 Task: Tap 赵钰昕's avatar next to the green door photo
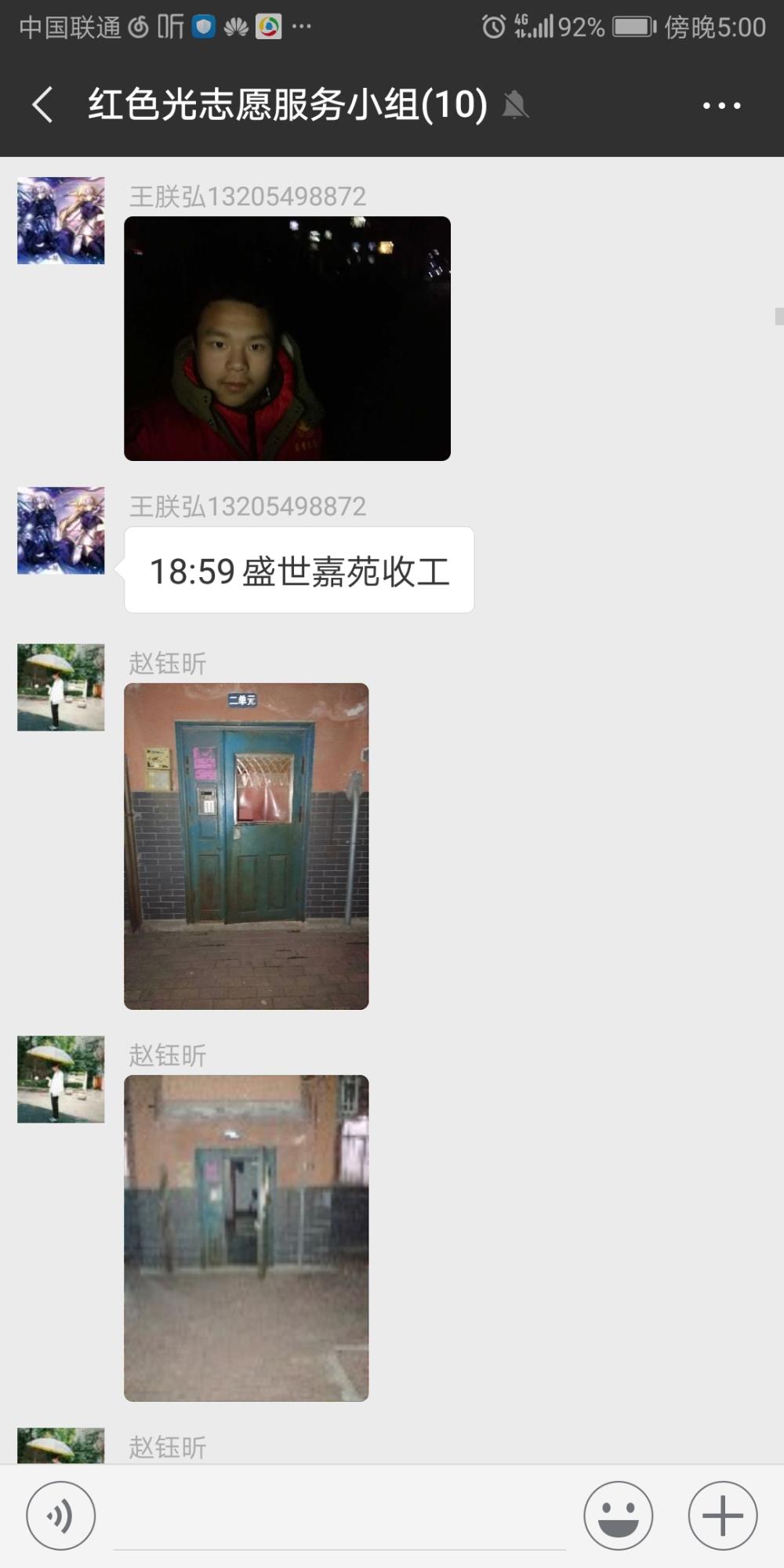pos(61,688)
